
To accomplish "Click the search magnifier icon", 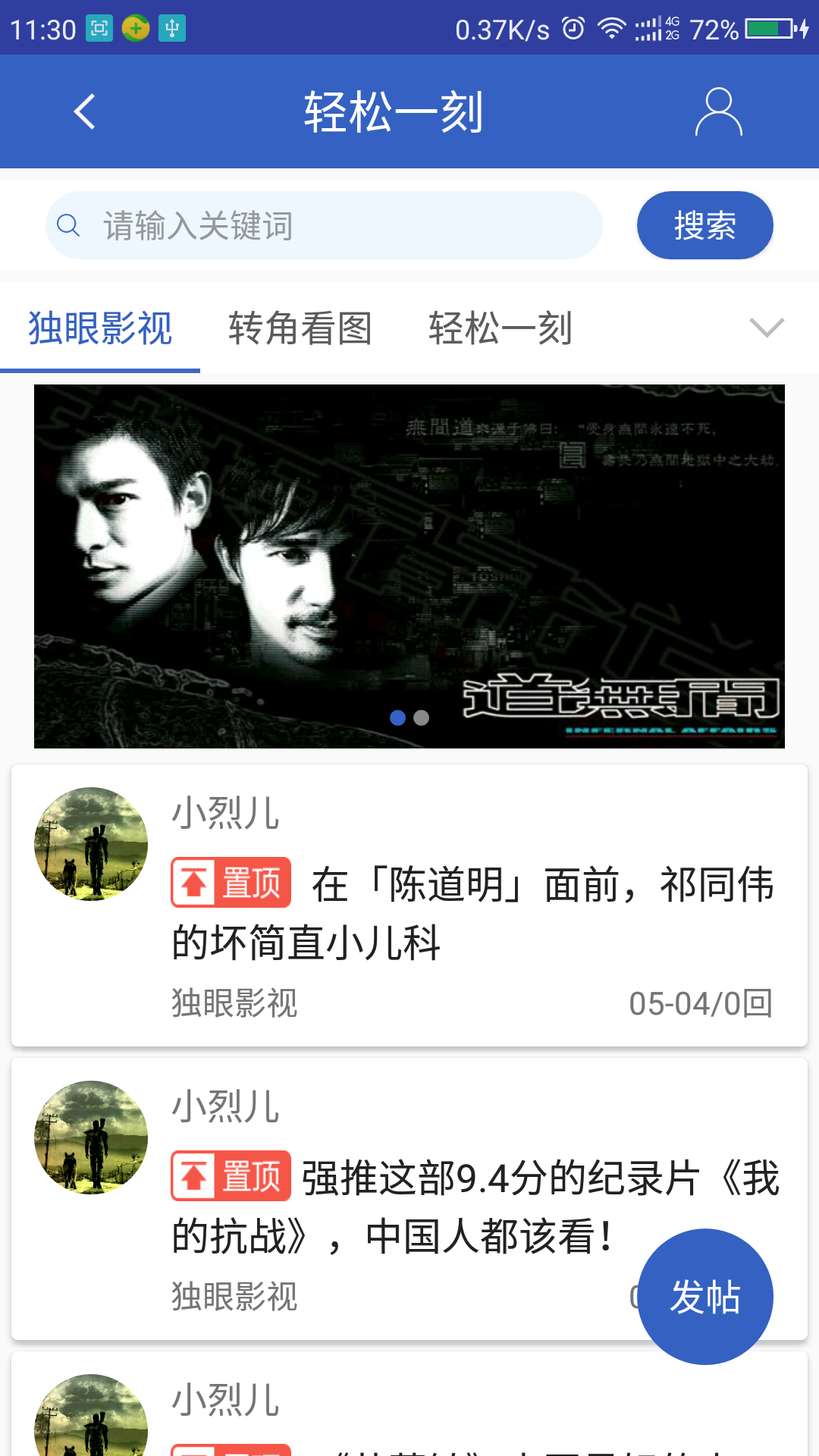I will pyautogui.click(x=69, y=225).
